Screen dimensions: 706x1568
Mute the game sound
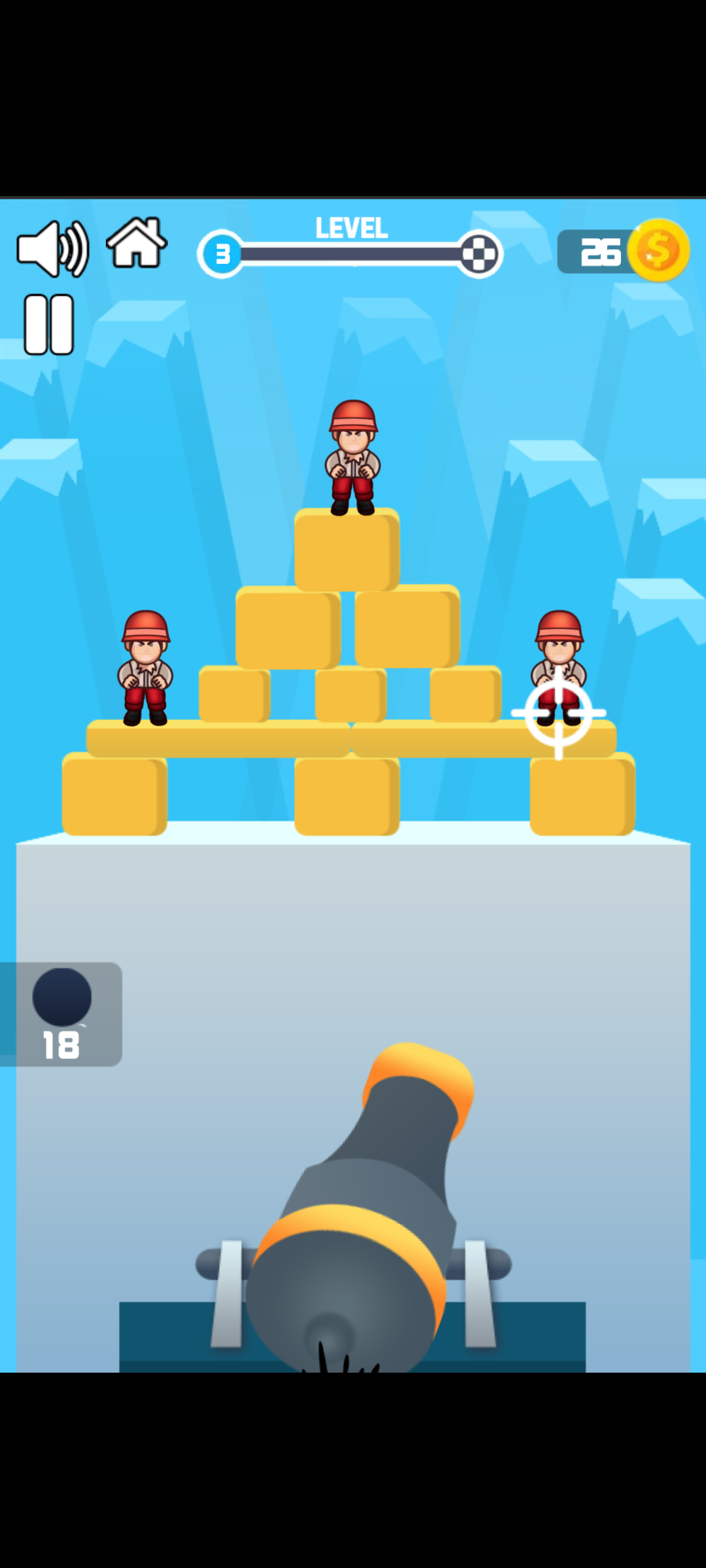[x=52, y=248]
